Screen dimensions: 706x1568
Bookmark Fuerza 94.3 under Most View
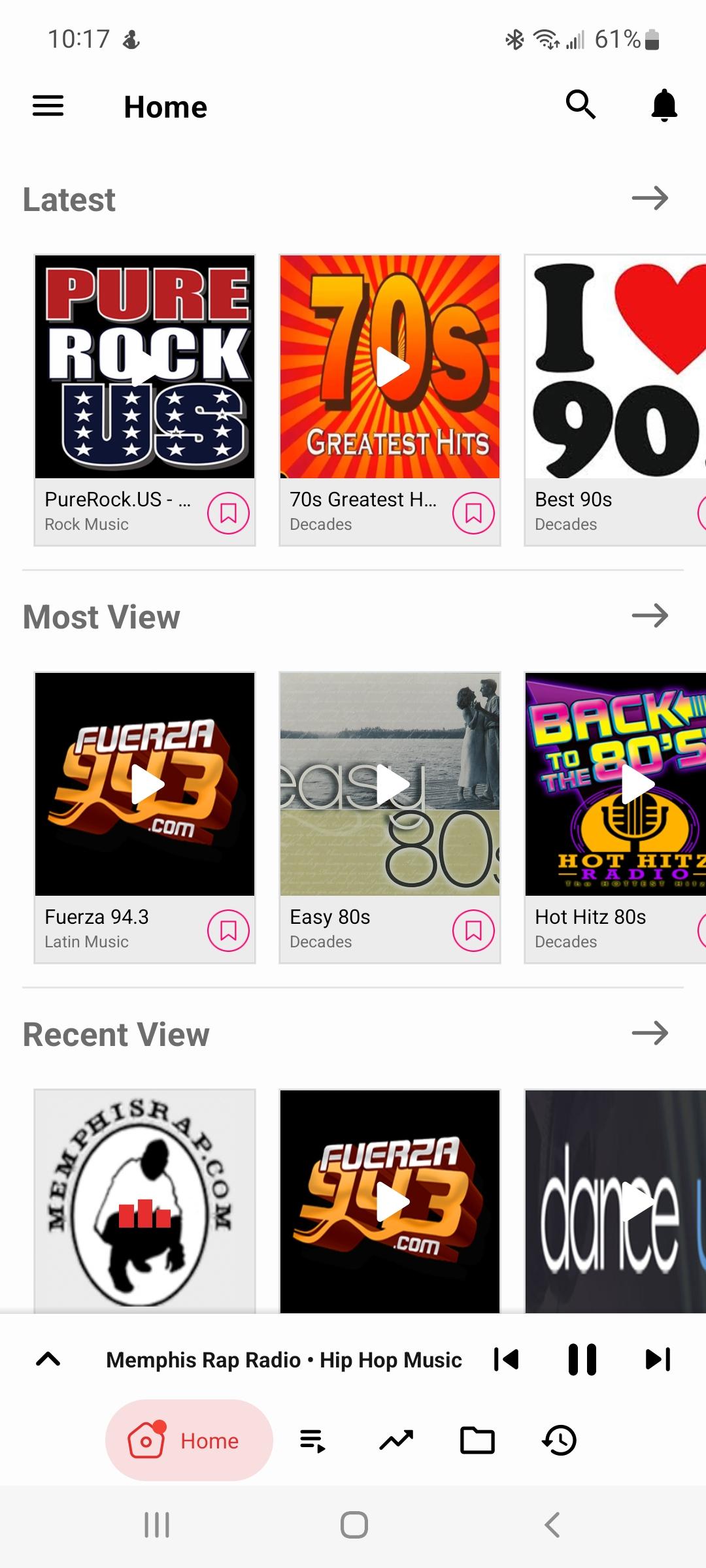click(228, 930)
